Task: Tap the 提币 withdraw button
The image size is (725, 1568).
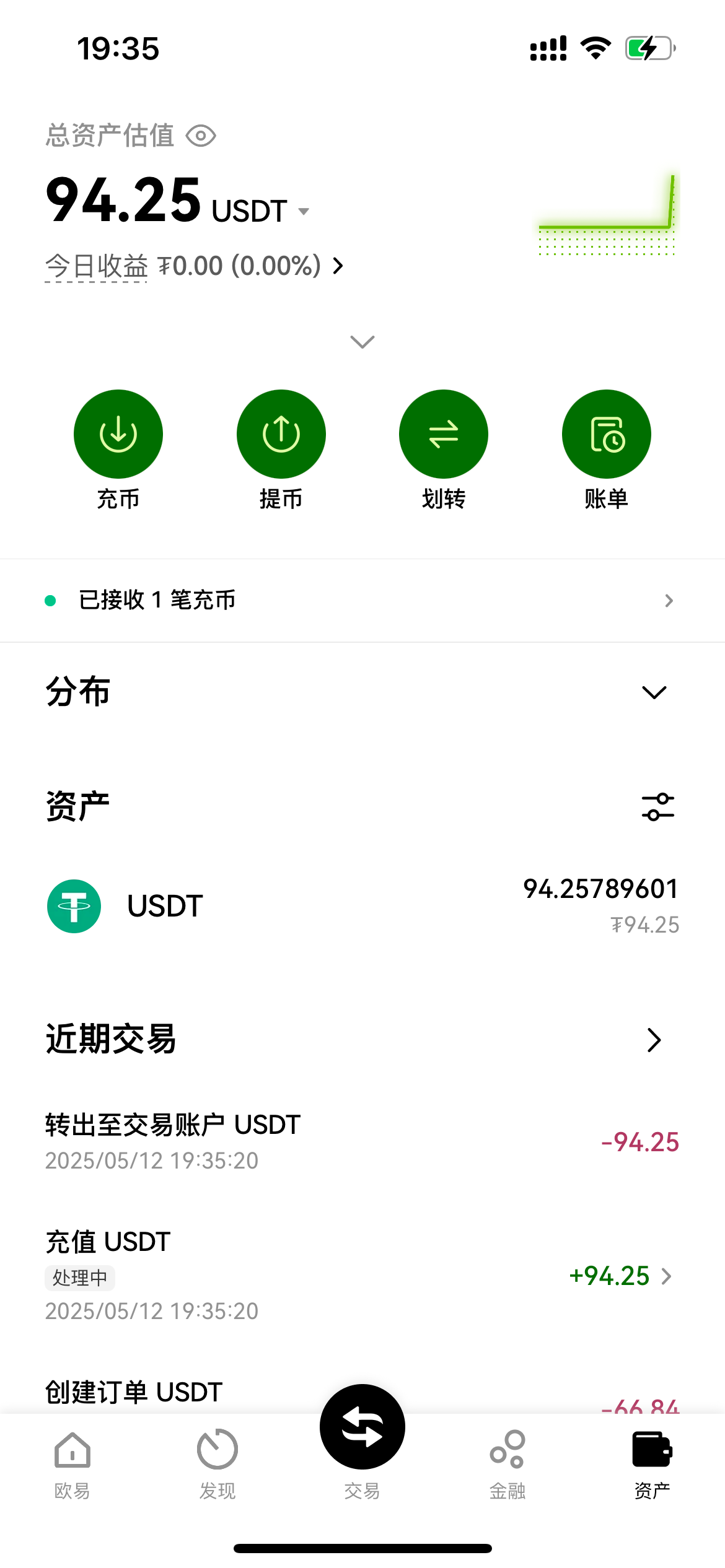Action: point(281,434)
